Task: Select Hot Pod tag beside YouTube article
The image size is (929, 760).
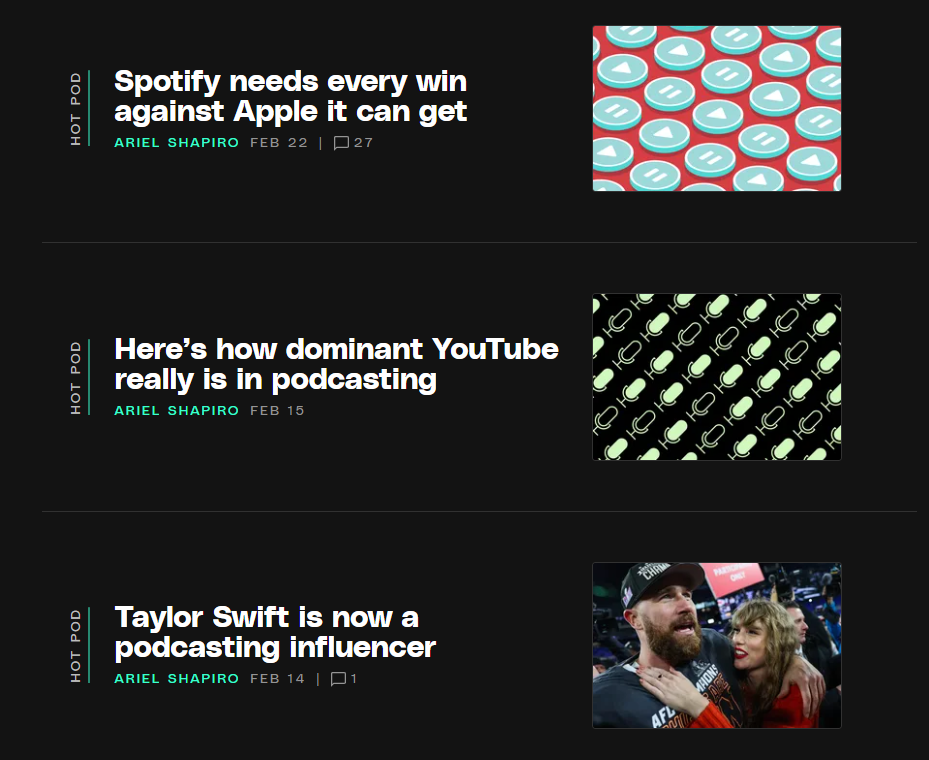Action: [76, 377]
